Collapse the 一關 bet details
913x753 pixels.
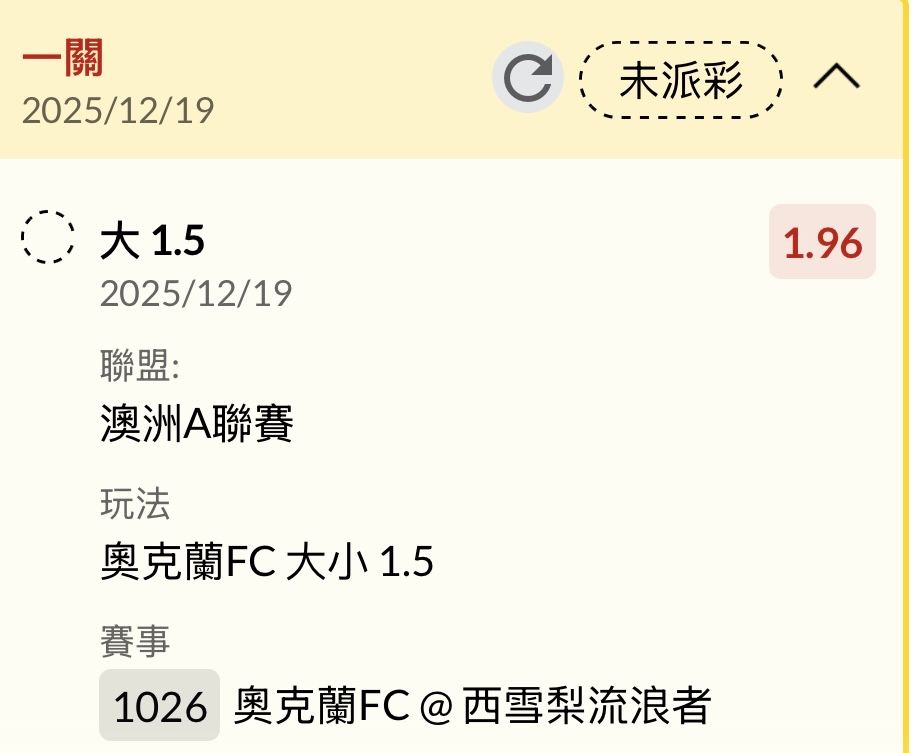tap(836, 78)
